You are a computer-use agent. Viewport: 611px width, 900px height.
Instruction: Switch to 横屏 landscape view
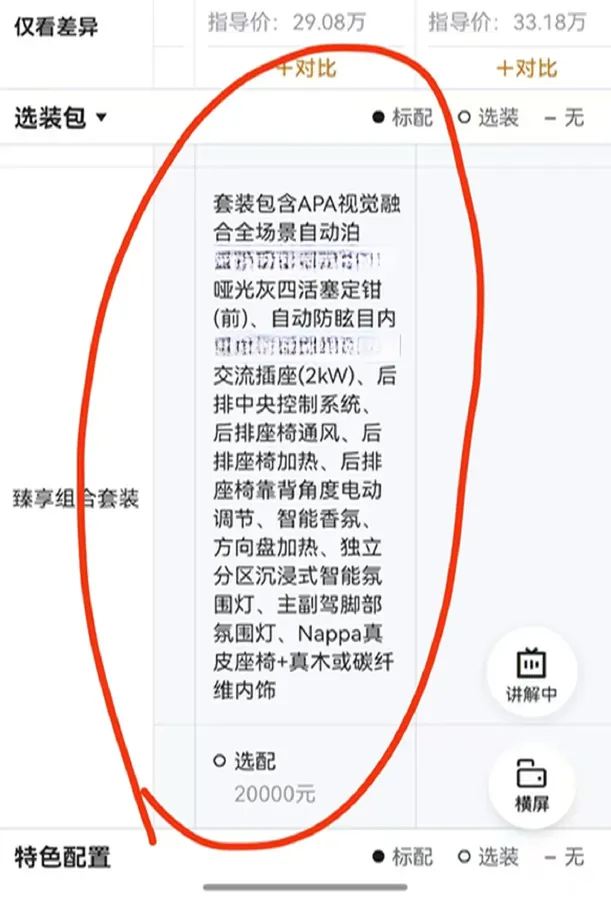(531, 785)
